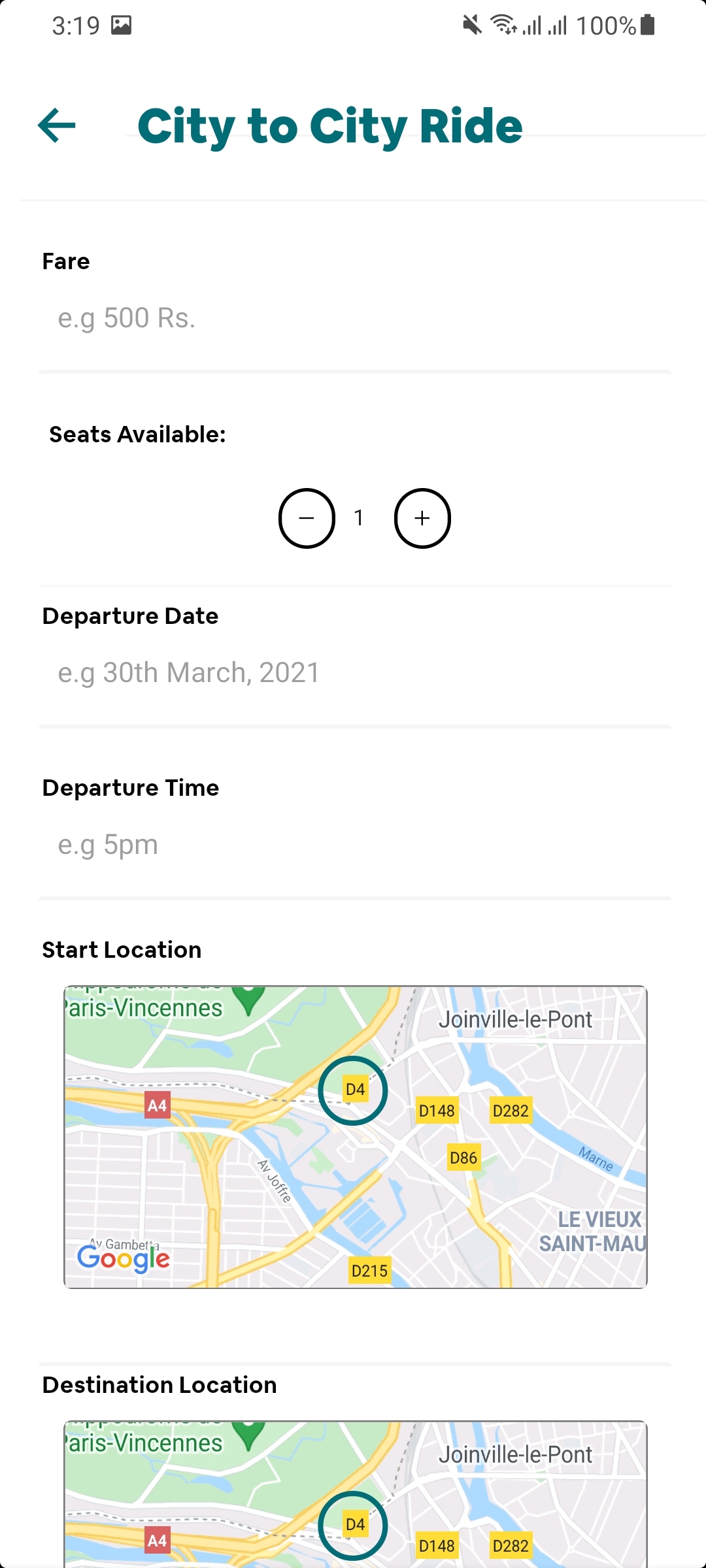Viewport: 706px width, 1568px height.
Task: Decrease seats available by one
Action: [x=307, y=518]
